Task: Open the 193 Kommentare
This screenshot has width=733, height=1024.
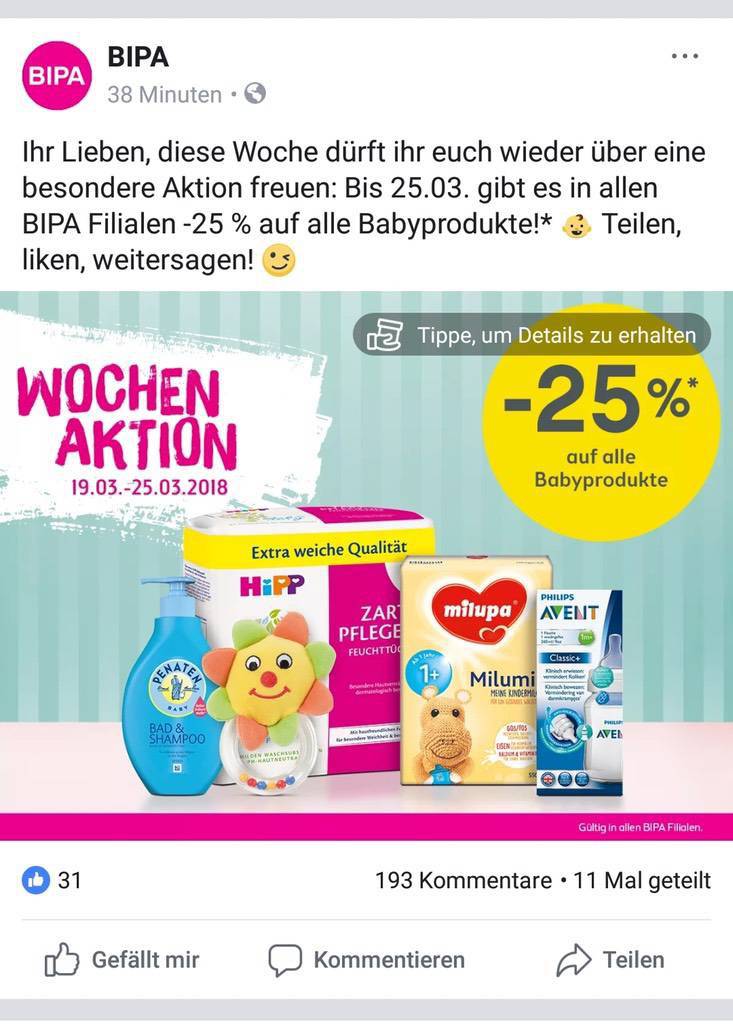Action: click(x=463, y=880)
